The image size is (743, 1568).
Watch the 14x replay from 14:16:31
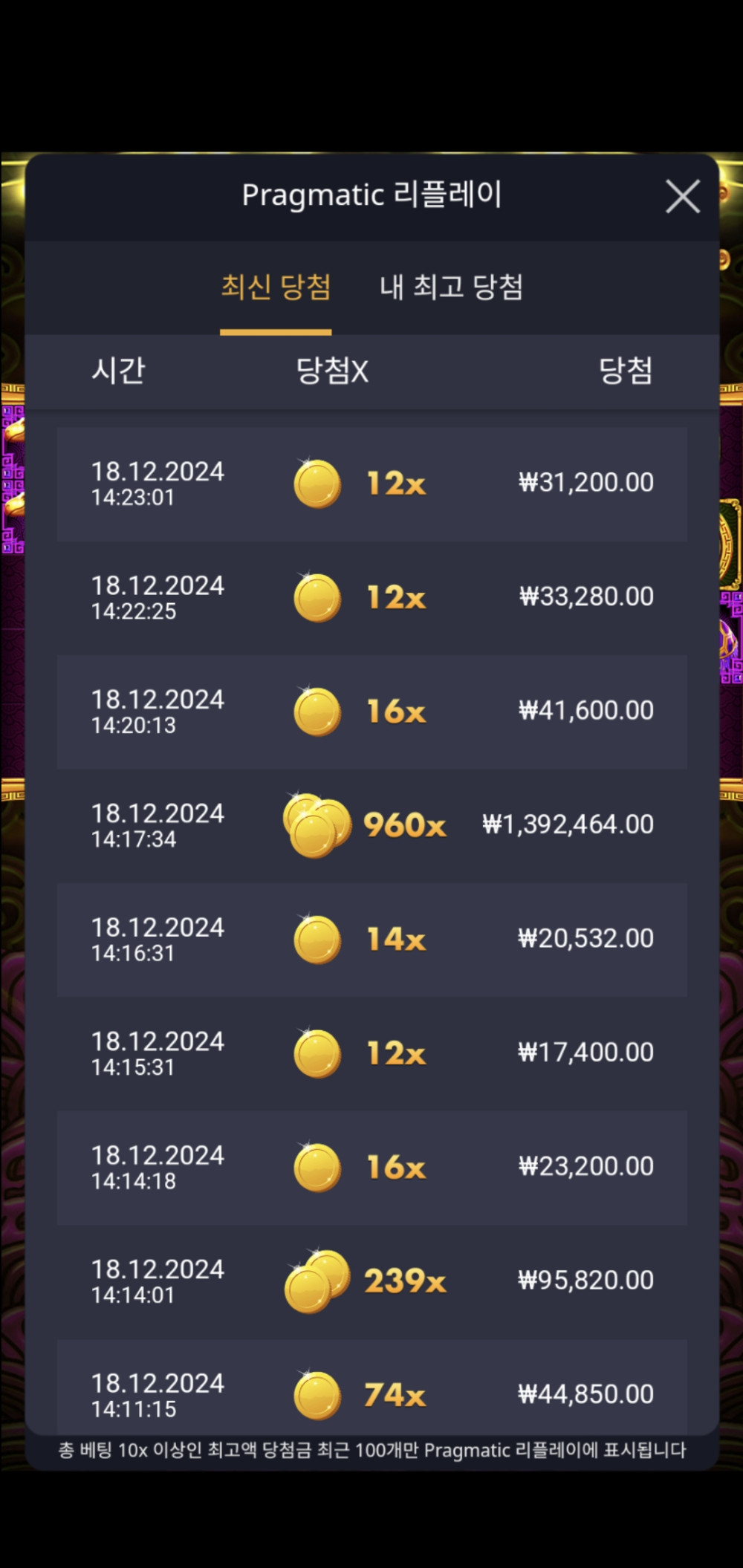coord(371,940)
